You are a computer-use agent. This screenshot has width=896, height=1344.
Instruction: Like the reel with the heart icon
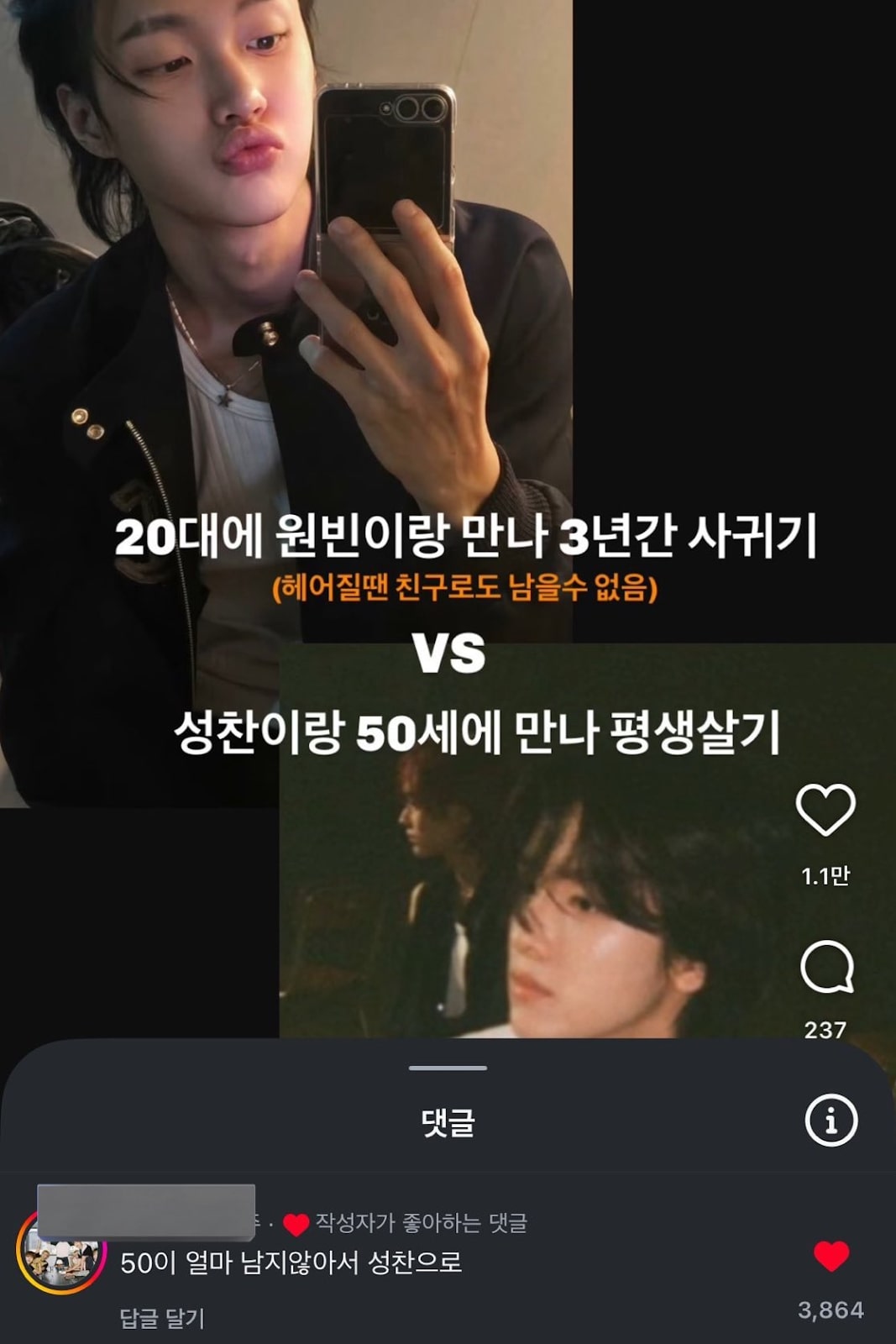pyautogui.click(x=825, y=810)
